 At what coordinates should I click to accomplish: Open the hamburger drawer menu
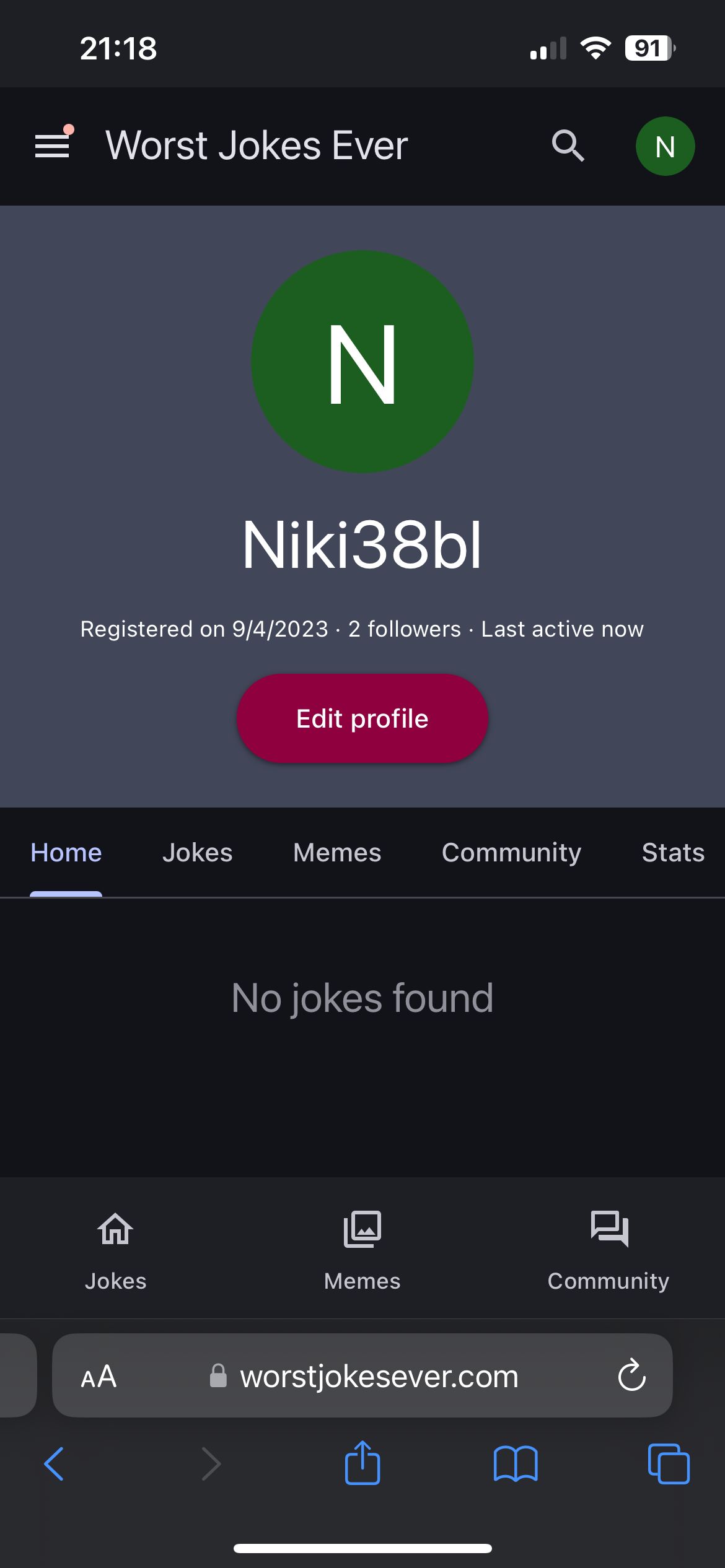pyautogui.click(x=52, y=146)
